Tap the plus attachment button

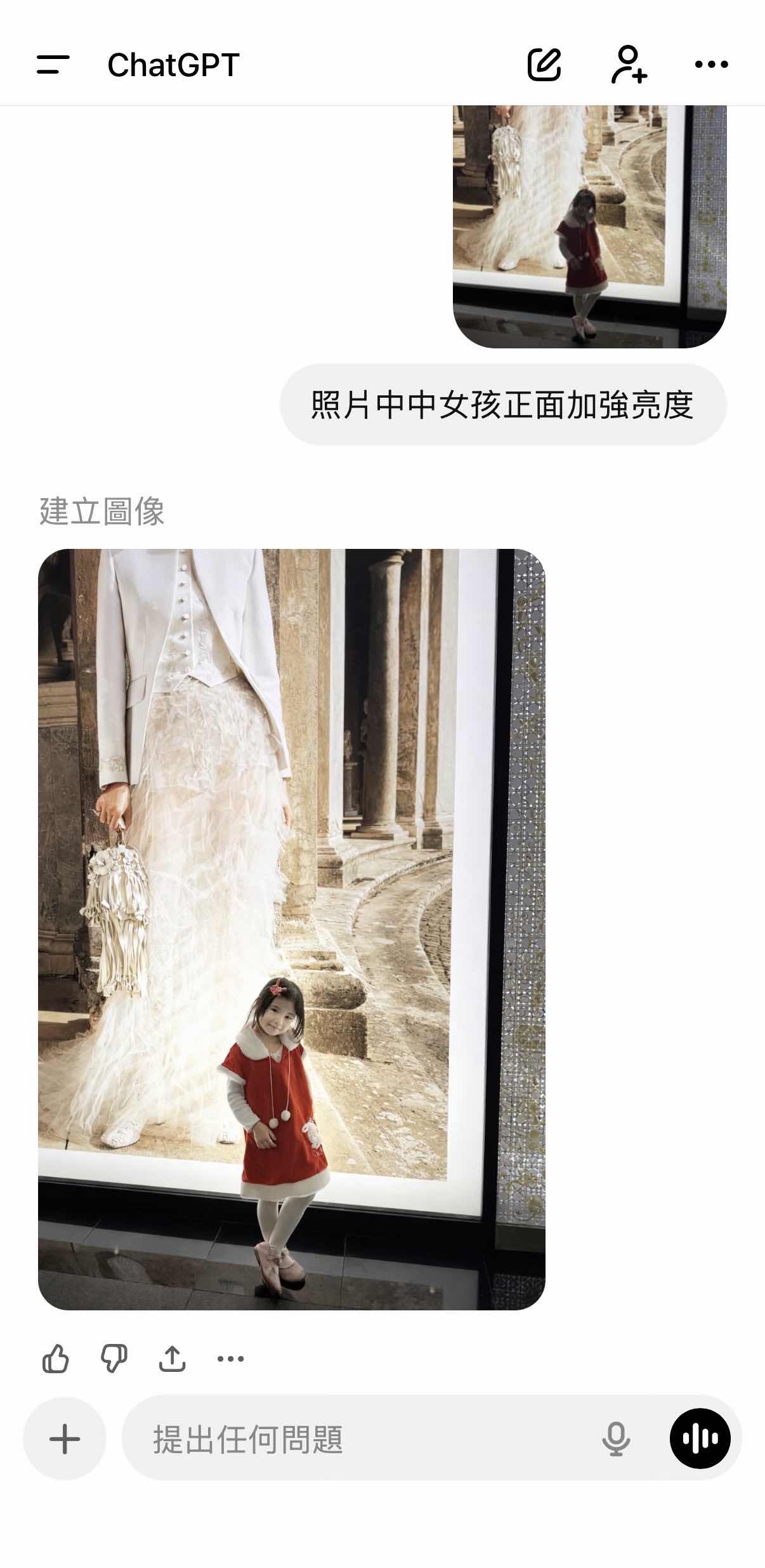click(65, 1439)
